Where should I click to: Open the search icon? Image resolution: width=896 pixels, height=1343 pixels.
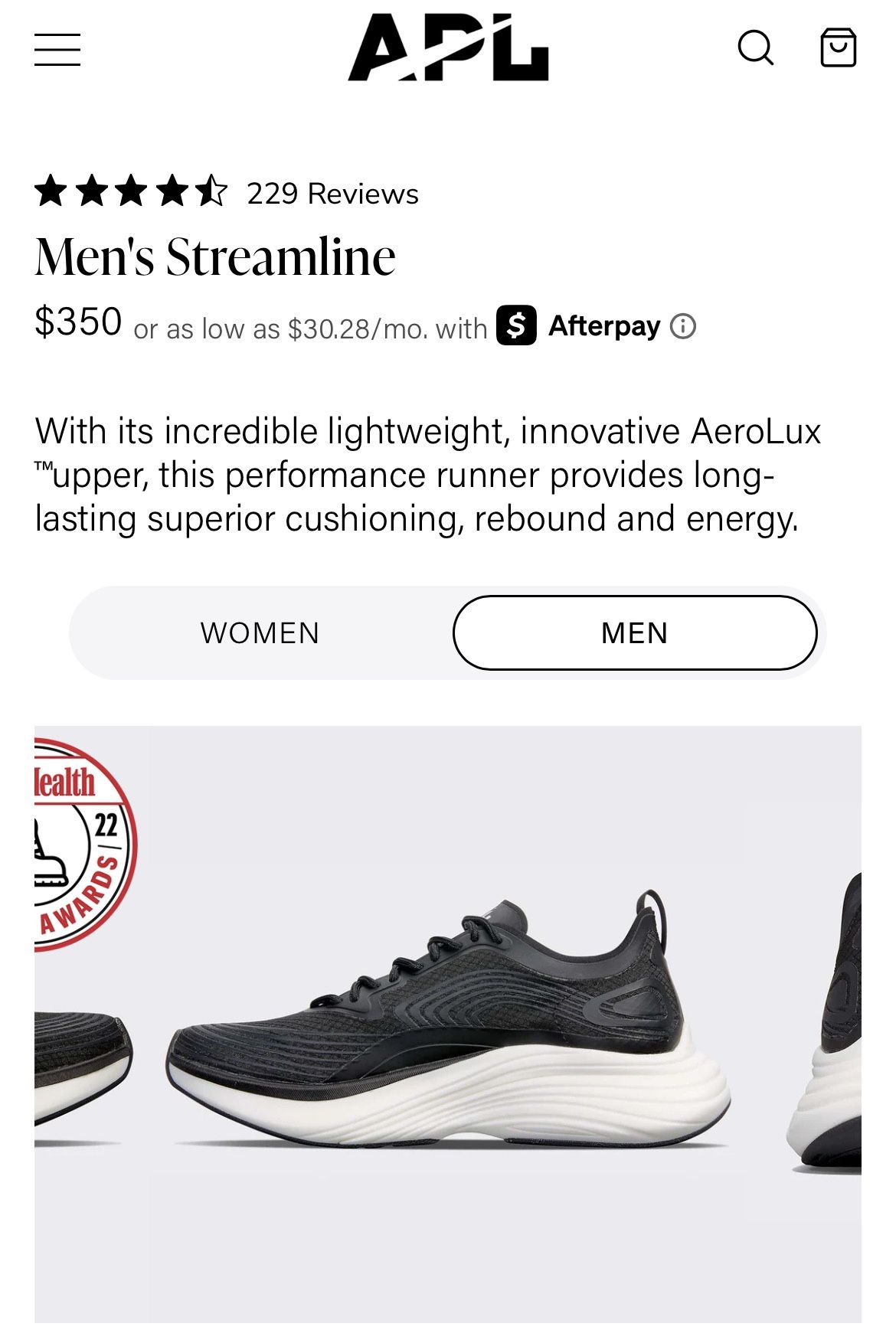click(755, 48)
